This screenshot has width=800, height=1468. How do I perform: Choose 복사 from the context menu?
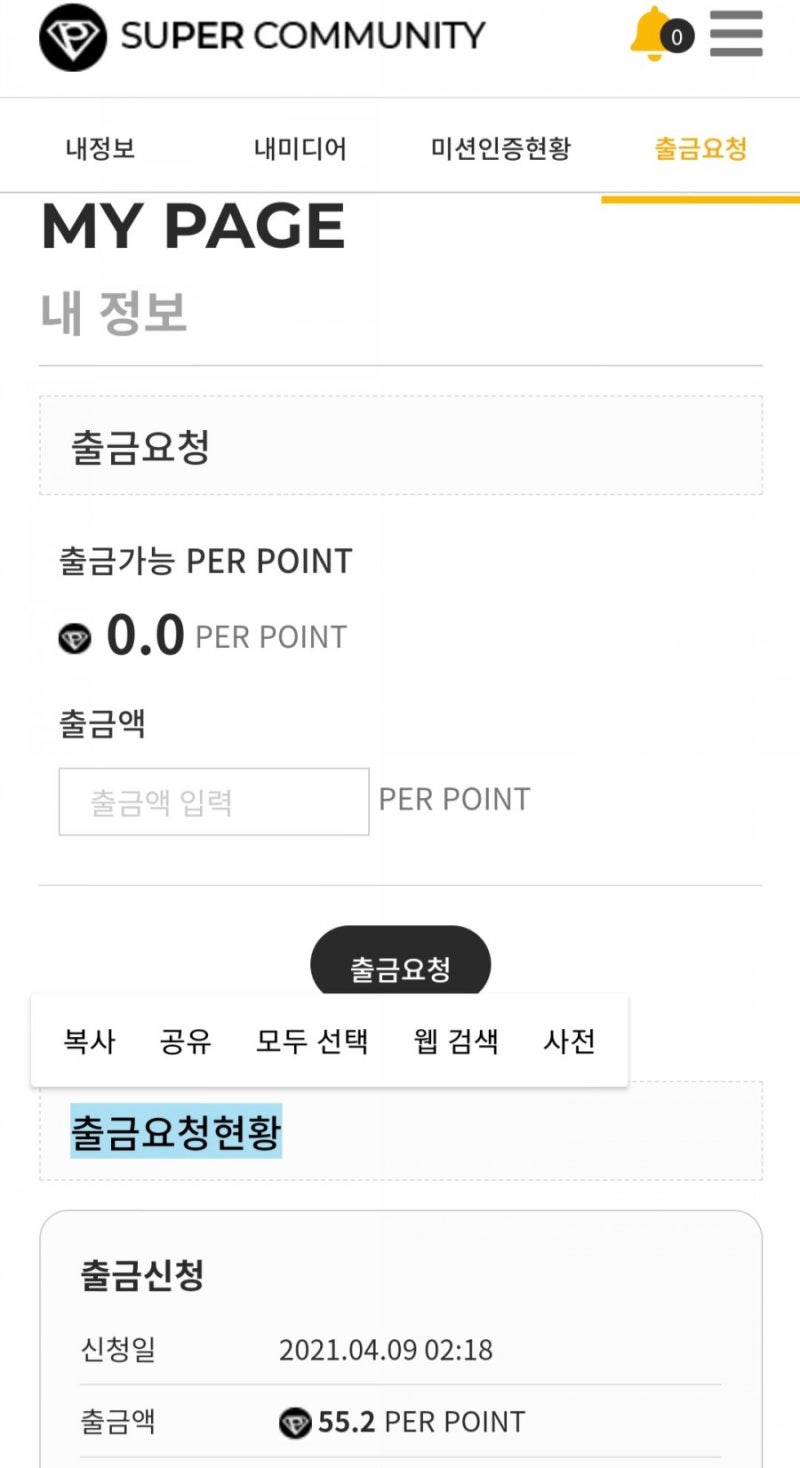tap(88, 1041)
